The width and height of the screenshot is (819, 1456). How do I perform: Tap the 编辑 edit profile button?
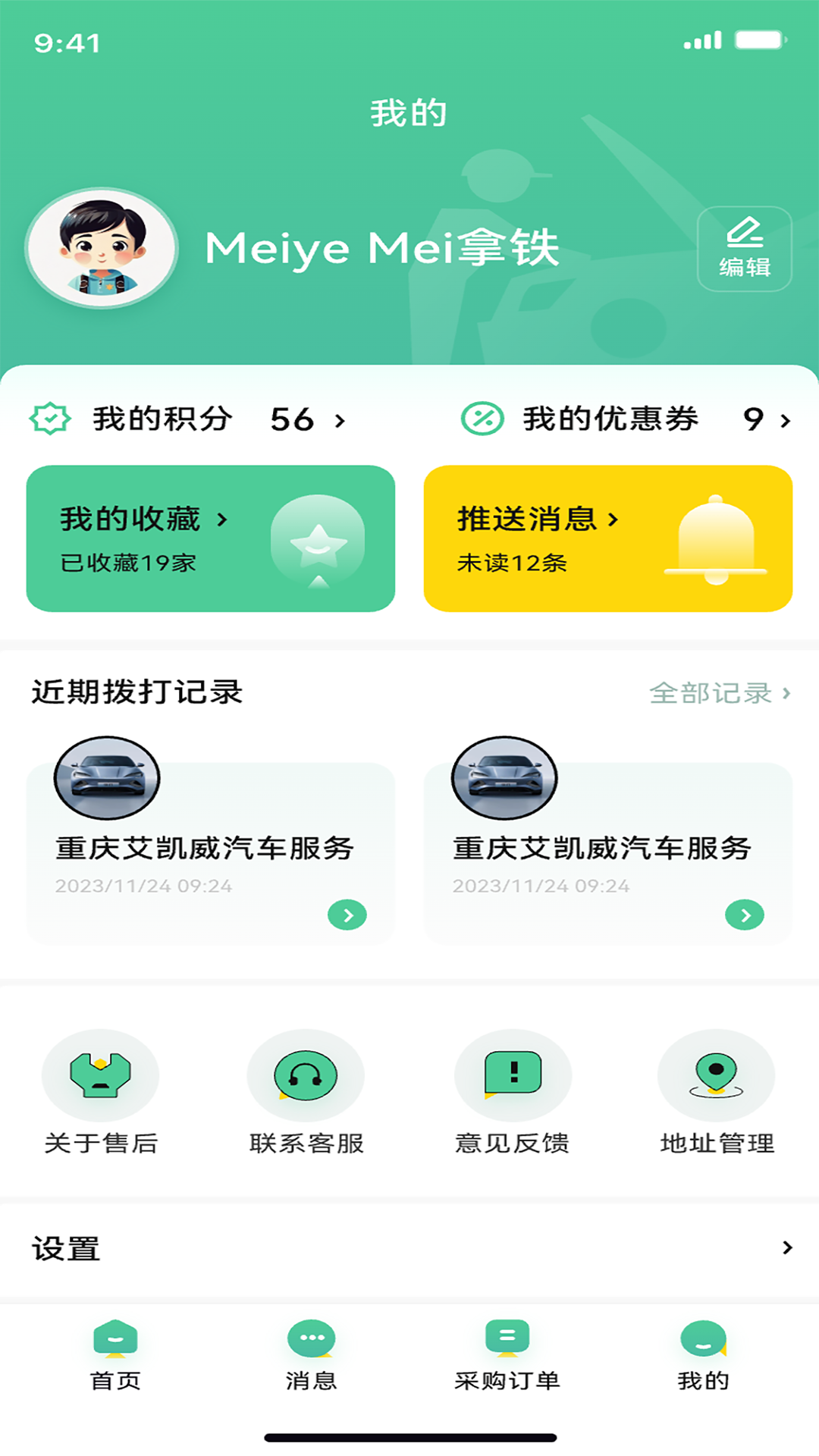(744, 249)
